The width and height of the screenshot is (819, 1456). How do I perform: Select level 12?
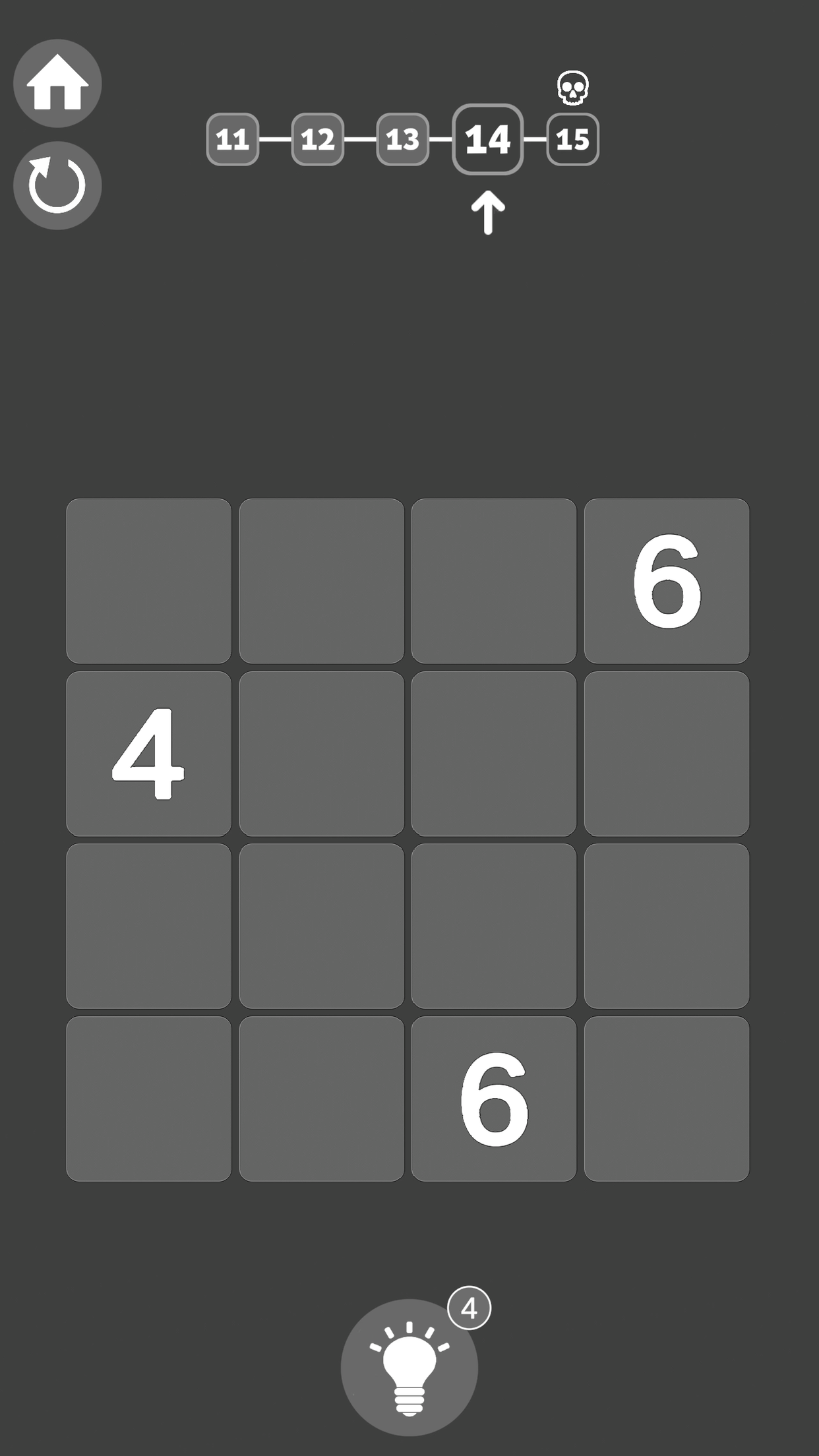pos(317,139)
